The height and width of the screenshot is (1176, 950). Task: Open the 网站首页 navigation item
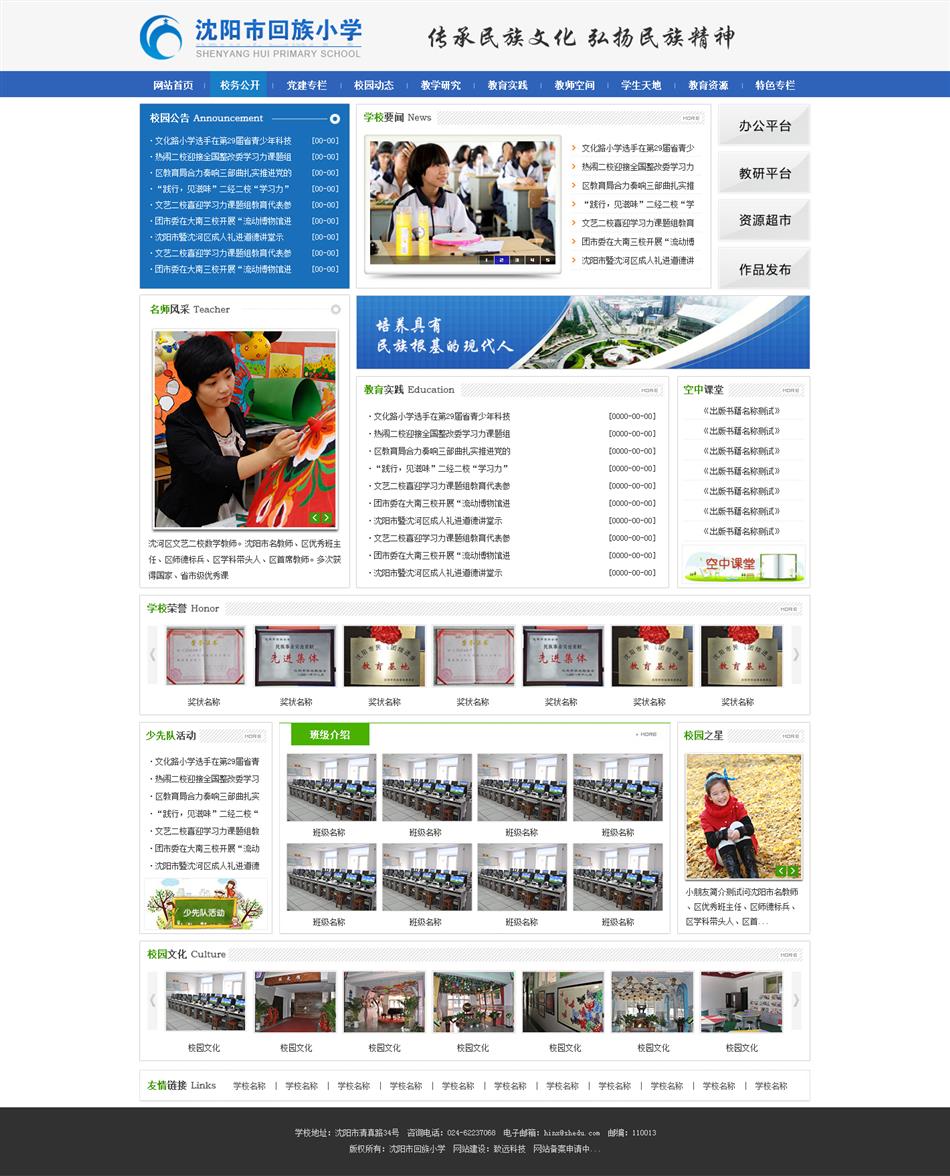[x=173, y=85]
